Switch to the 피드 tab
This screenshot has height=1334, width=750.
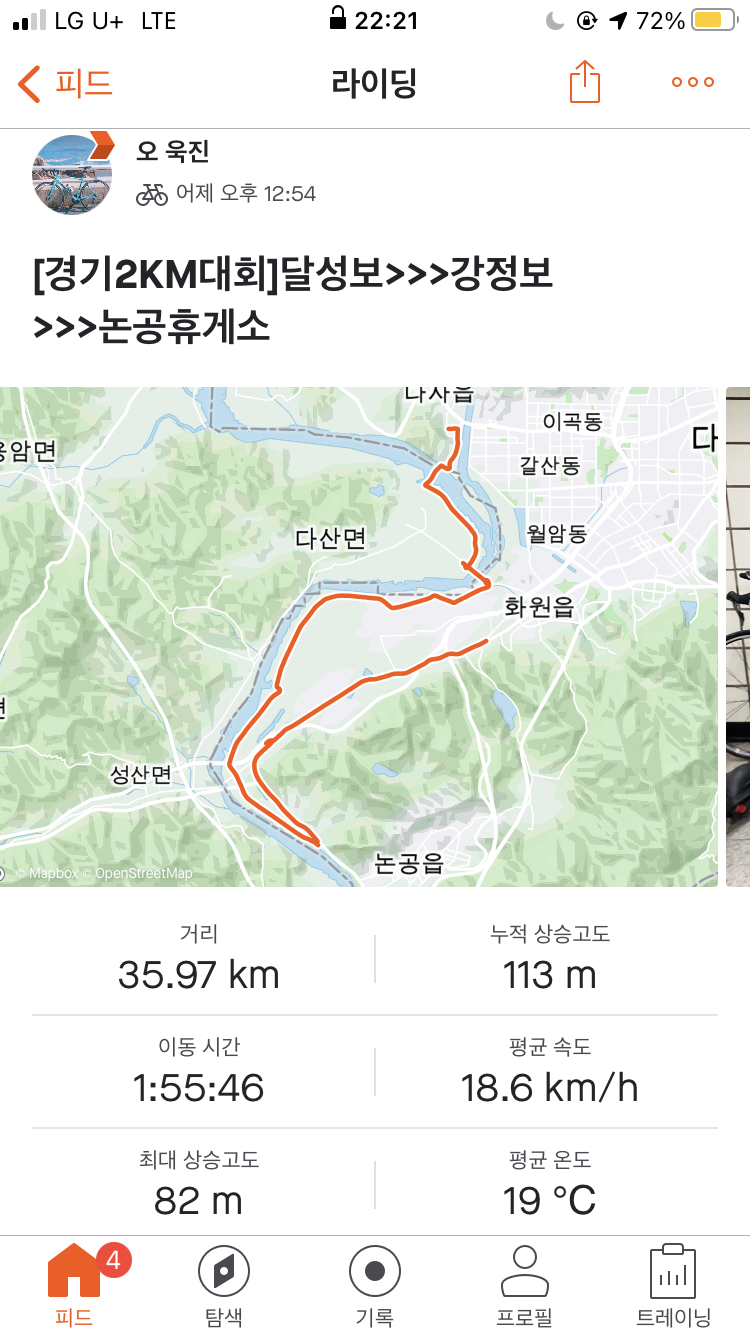pyautogui.click(x=74, y=1285)
